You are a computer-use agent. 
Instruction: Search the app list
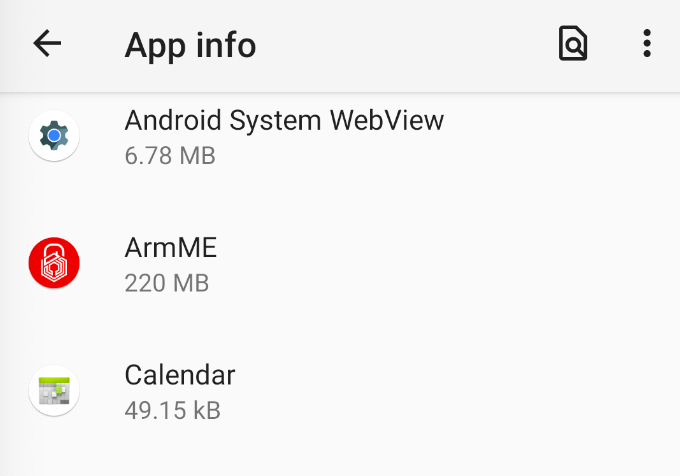[x=573, y=44]
